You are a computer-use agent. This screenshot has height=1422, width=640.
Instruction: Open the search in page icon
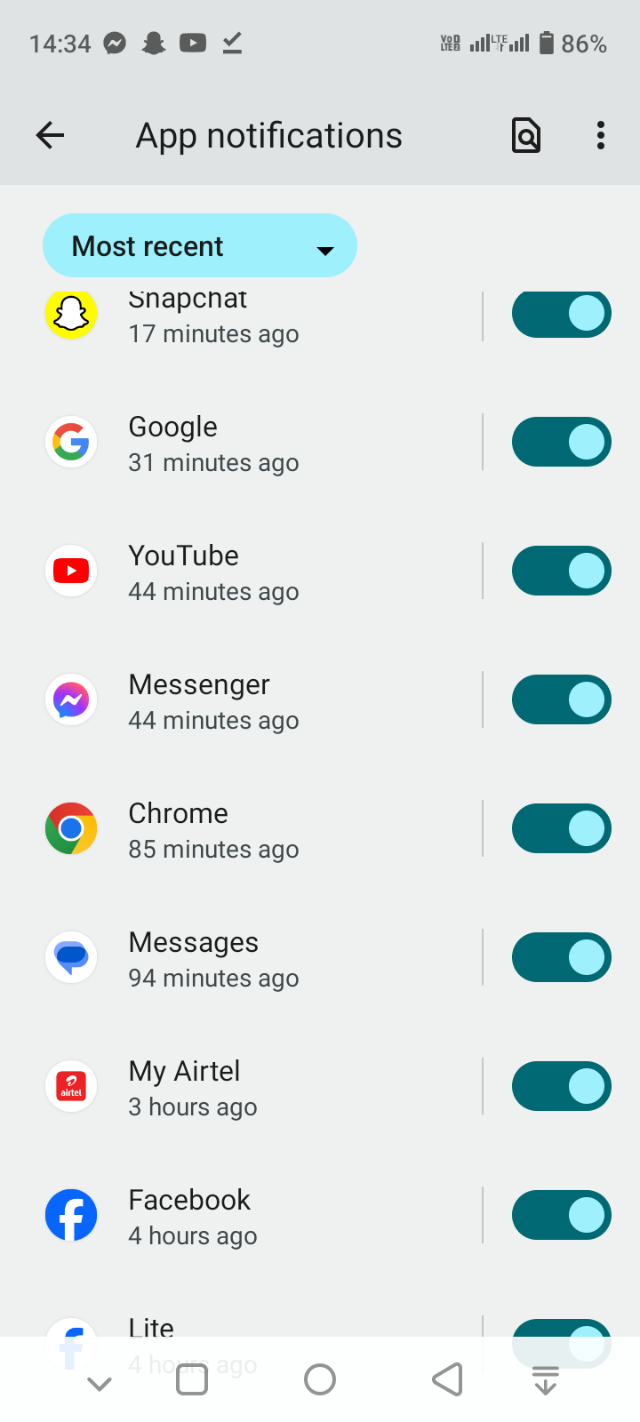point(526,135)
